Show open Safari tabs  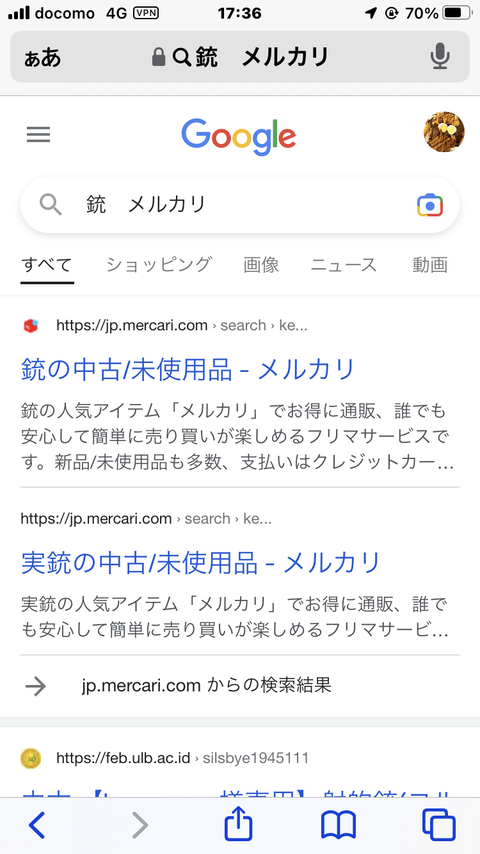[439, 825]
